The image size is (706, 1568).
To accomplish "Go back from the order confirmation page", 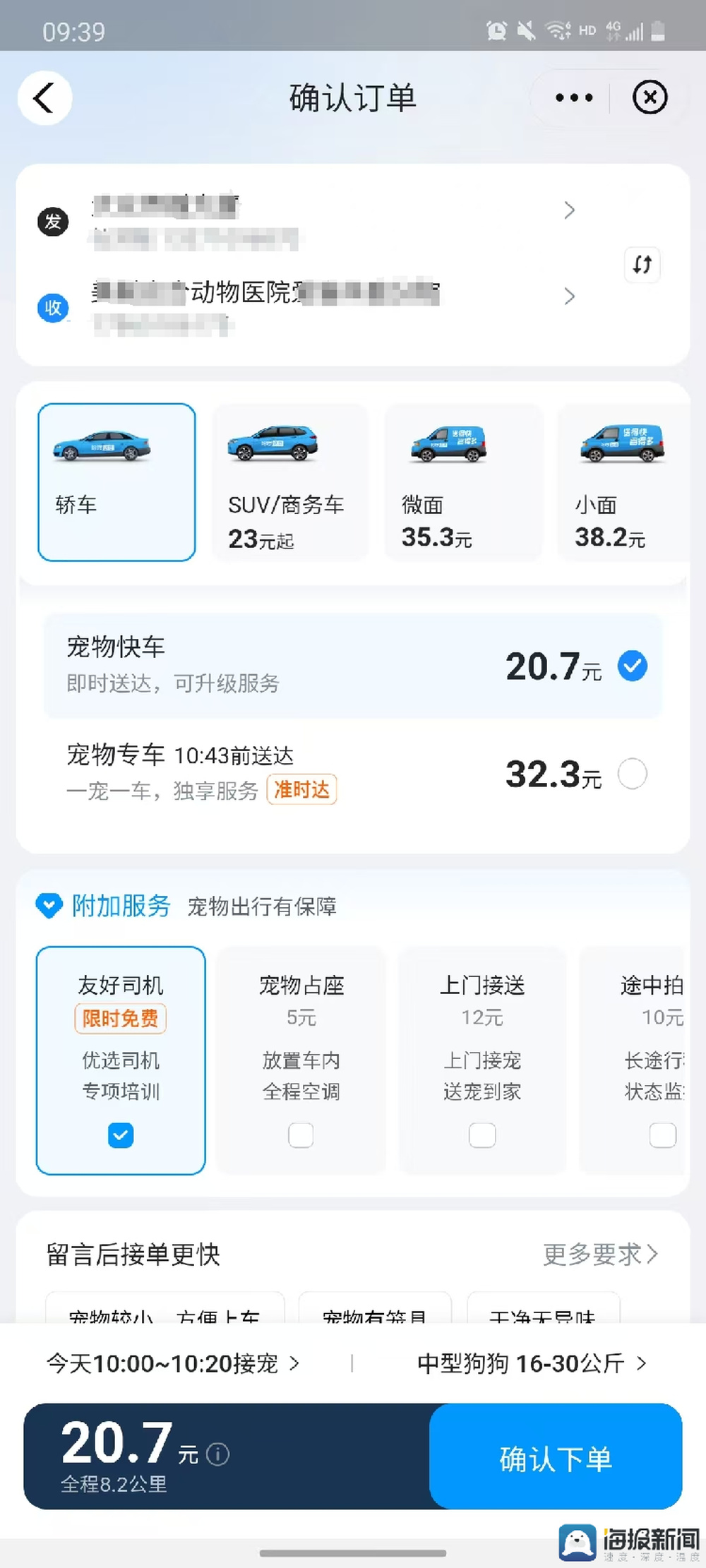I will point(44,98).
